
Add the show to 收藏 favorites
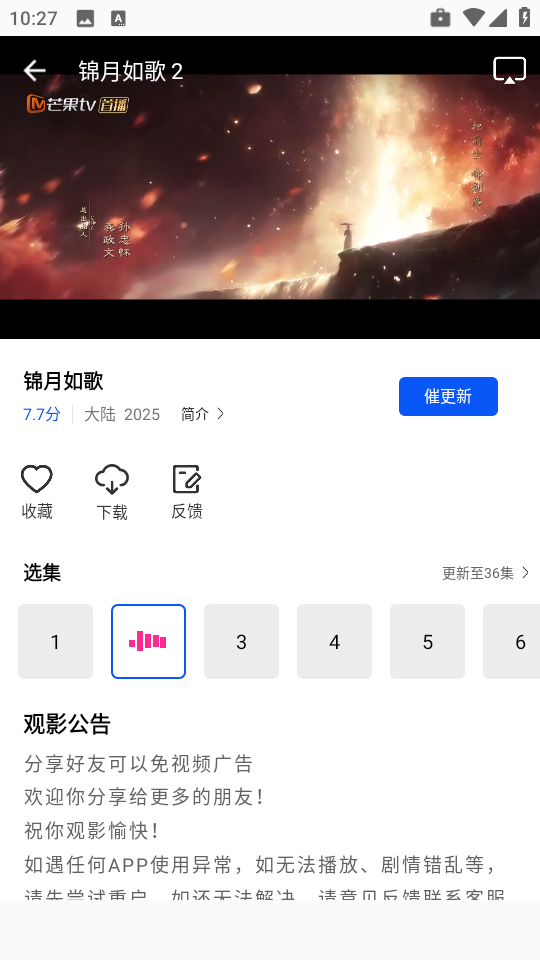(x=37, y=492)
